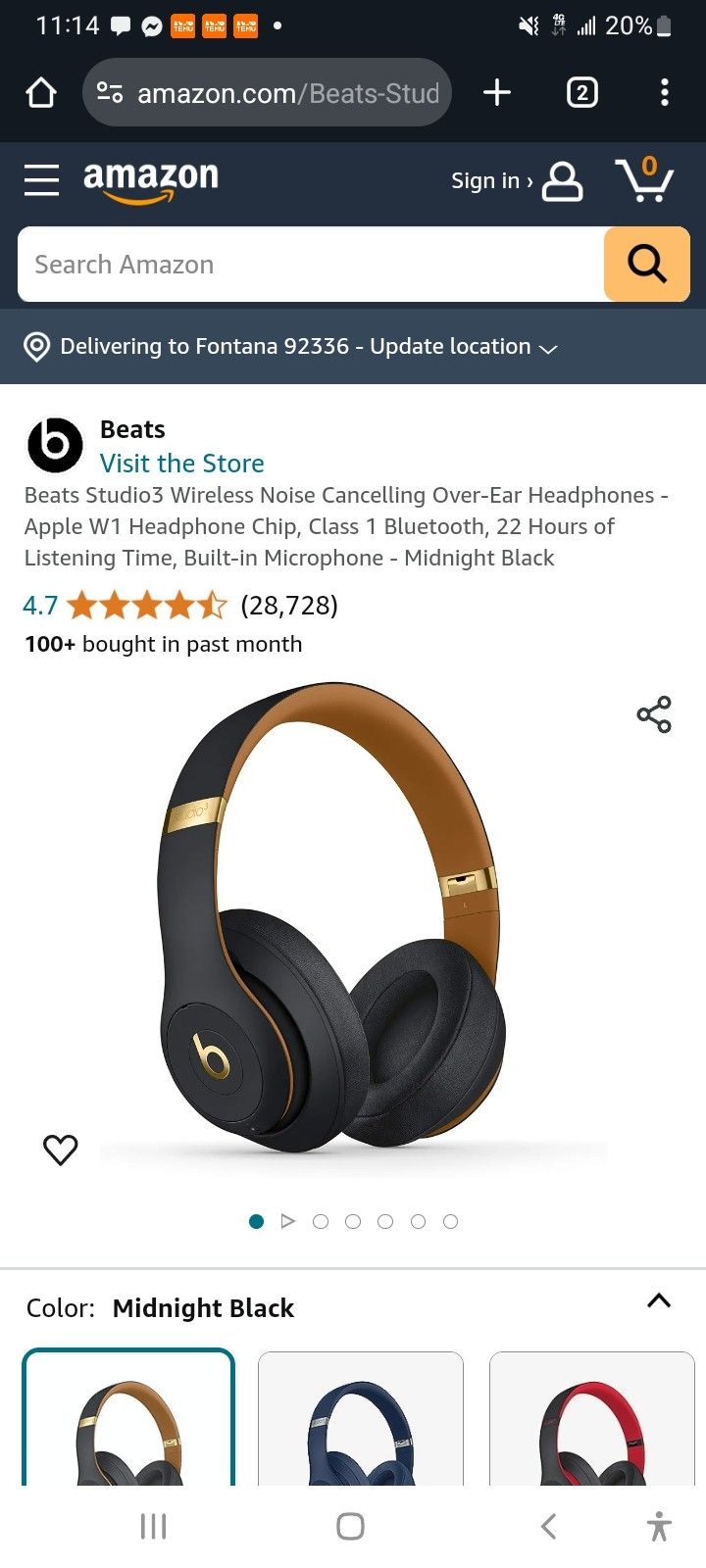Viewport: 706px width, 1568px height.
Task: Share this headphones listing
Action: [x=654, y=714]
